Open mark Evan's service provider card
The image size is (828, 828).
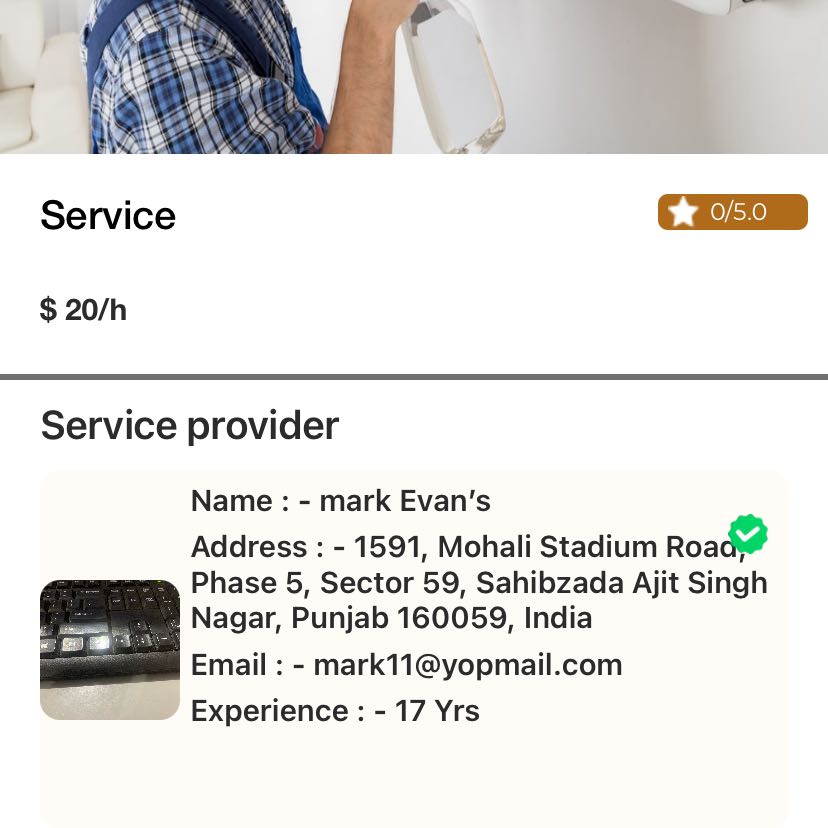pyautogui.click(x=414, y=647)
